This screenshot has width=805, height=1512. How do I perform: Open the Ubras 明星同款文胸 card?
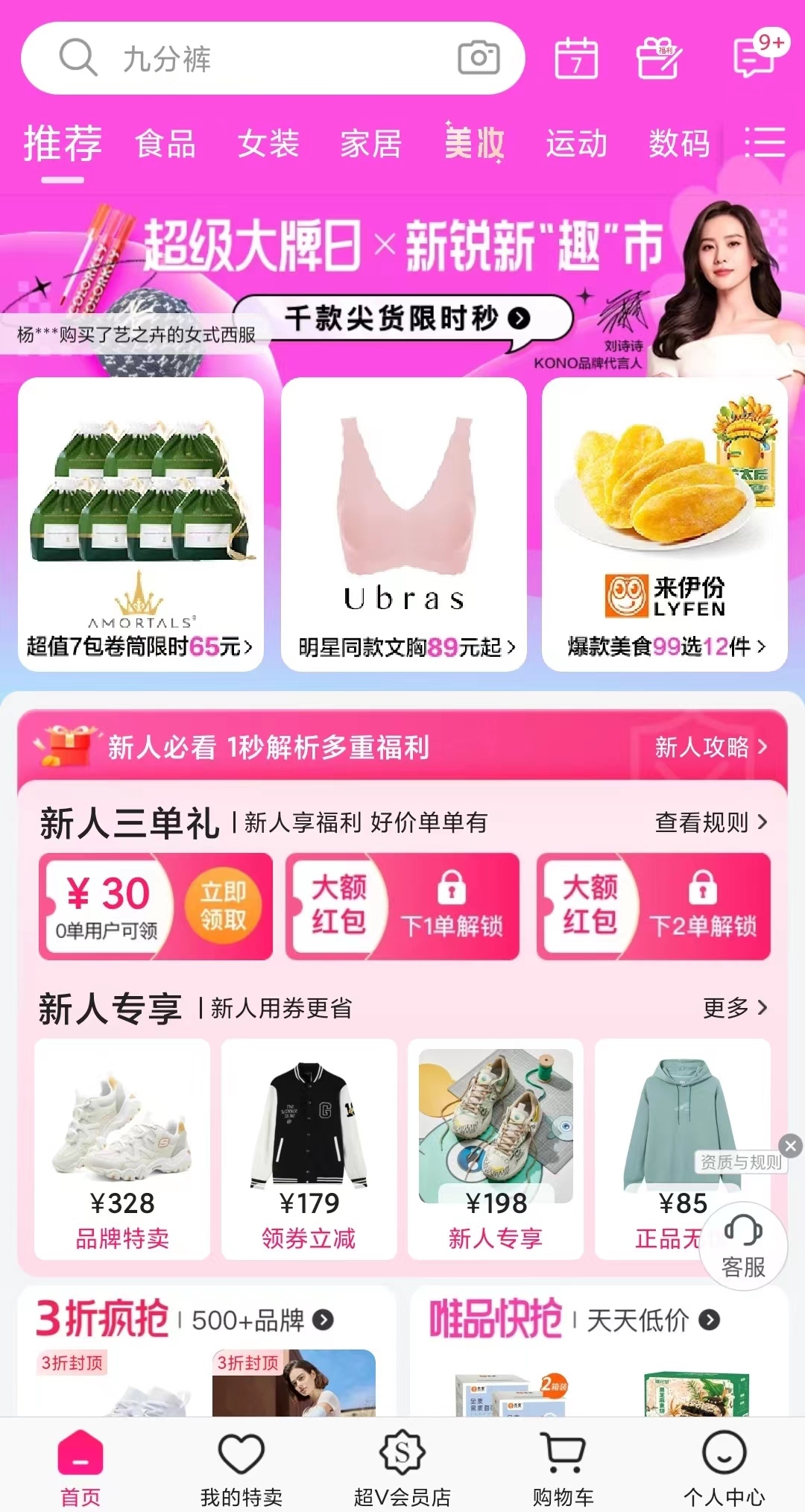point(404,525)
